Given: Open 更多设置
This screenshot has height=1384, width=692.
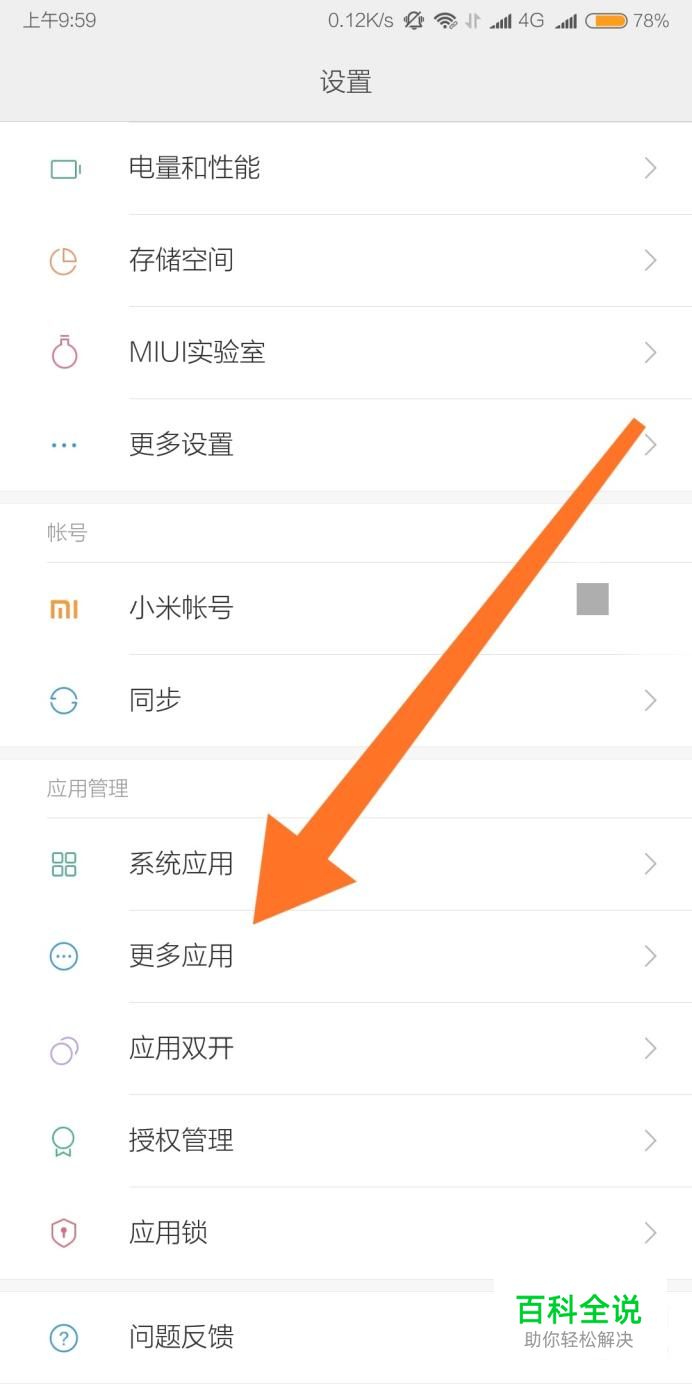Looking at the screenshot, I should (346, 444).
